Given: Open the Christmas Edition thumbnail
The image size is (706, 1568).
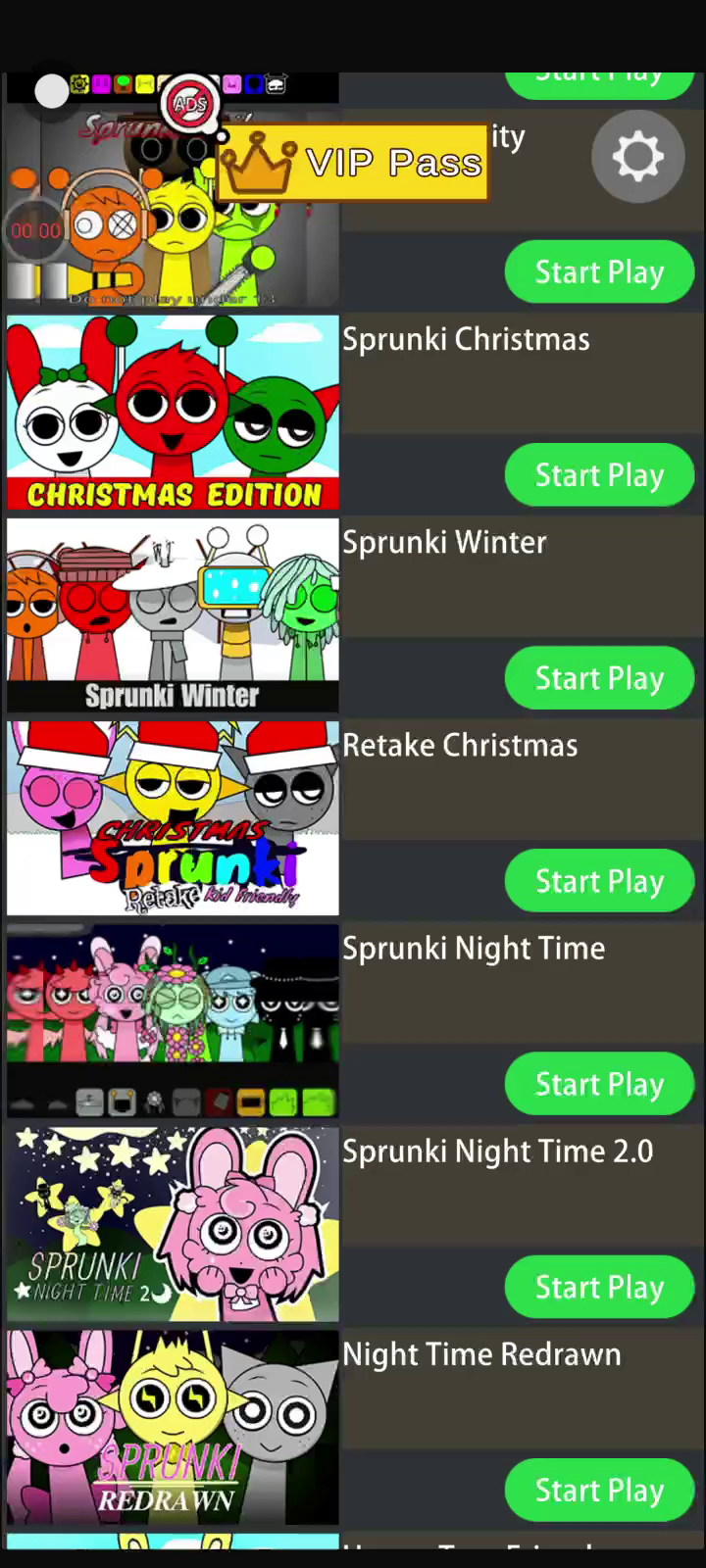Looking at the screenshot, I should pos(173,413).
